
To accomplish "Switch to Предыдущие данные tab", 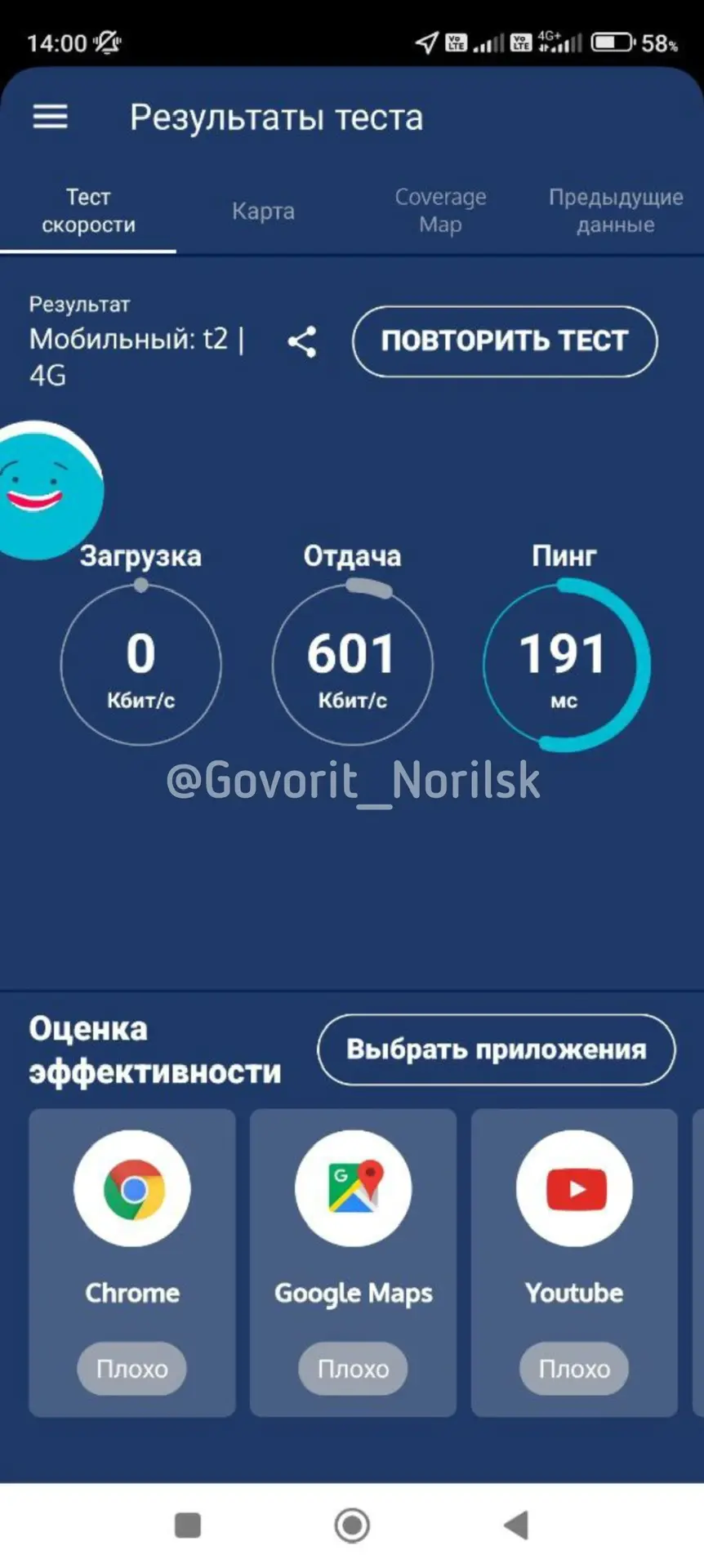I will click(615, 211).
